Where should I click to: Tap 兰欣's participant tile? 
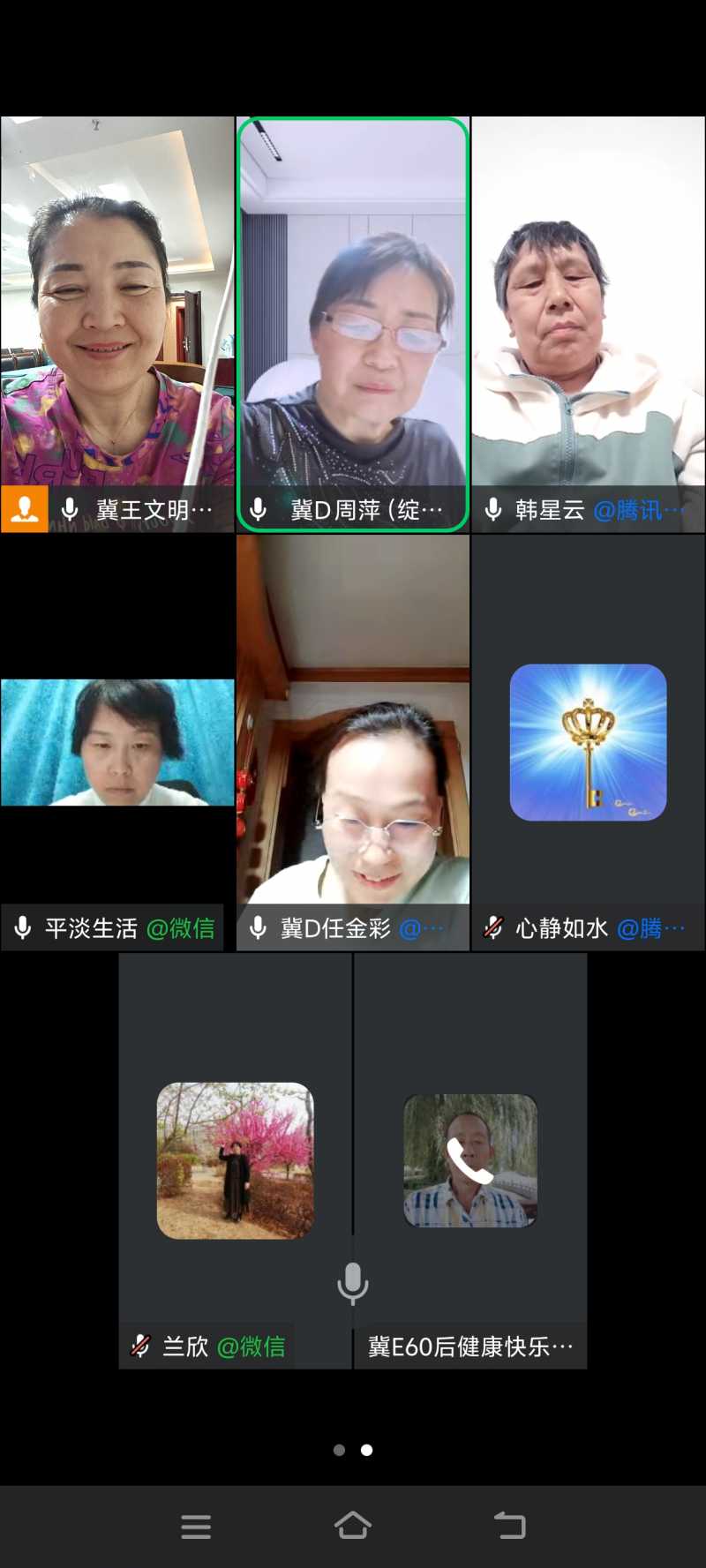coord(235,1160)
